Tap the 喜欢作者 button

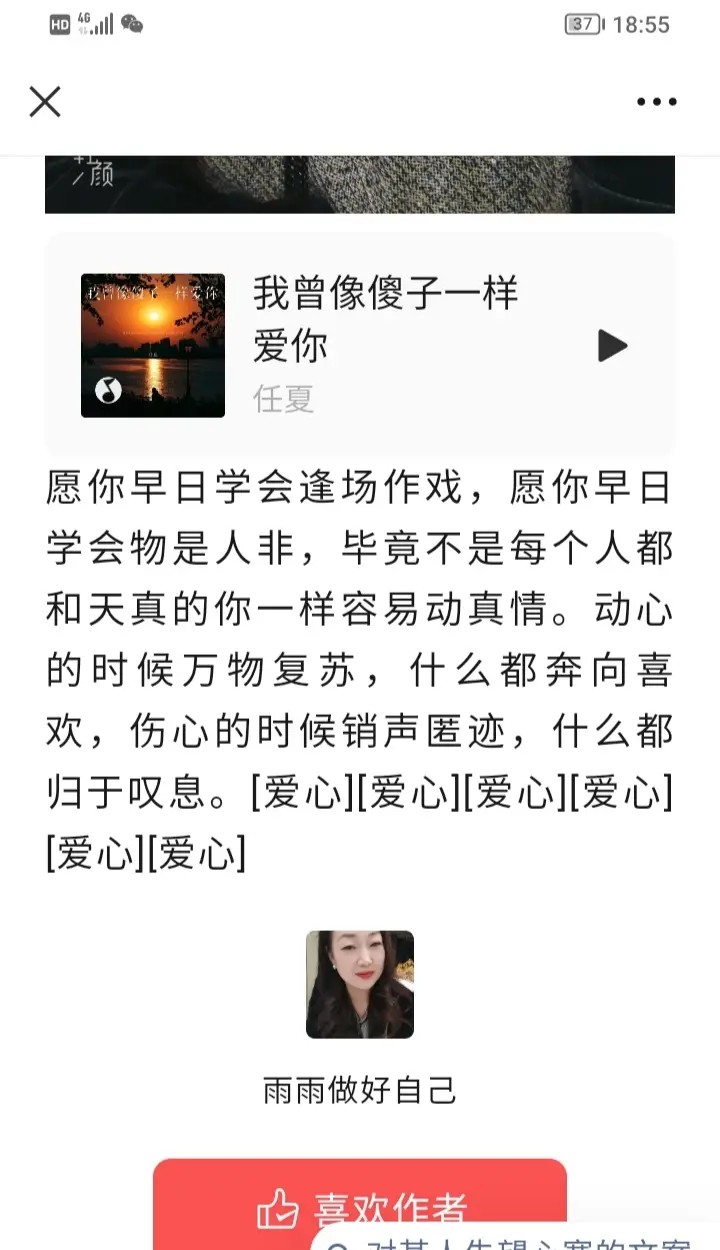(x=360, y=1207)
